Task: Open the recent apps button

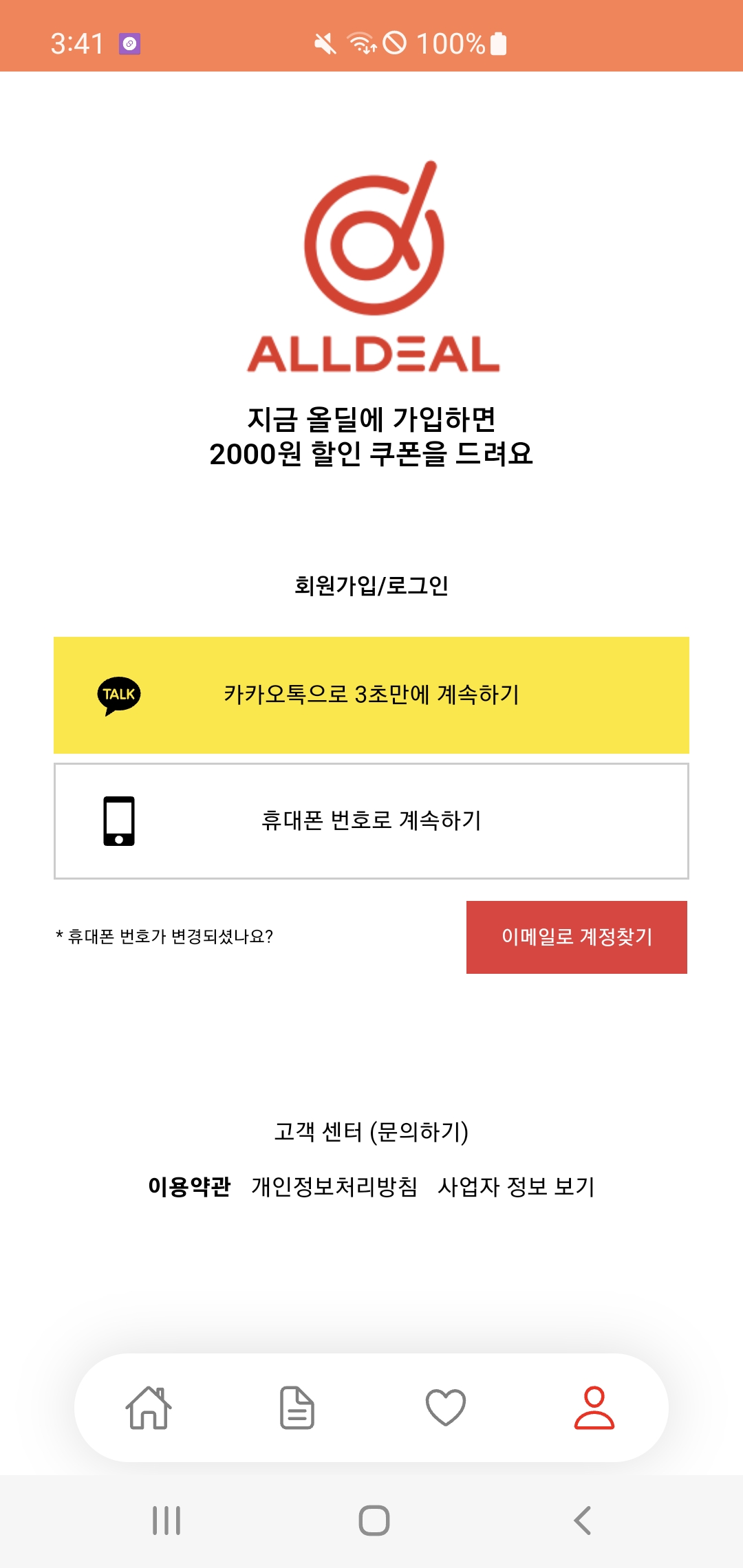Action: (166, 1521)
